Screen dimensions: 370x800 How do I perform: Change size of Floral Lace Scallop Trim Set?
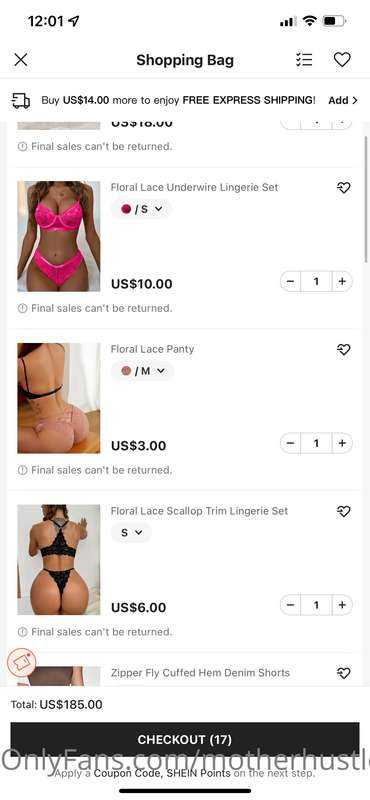coord(131,533)
